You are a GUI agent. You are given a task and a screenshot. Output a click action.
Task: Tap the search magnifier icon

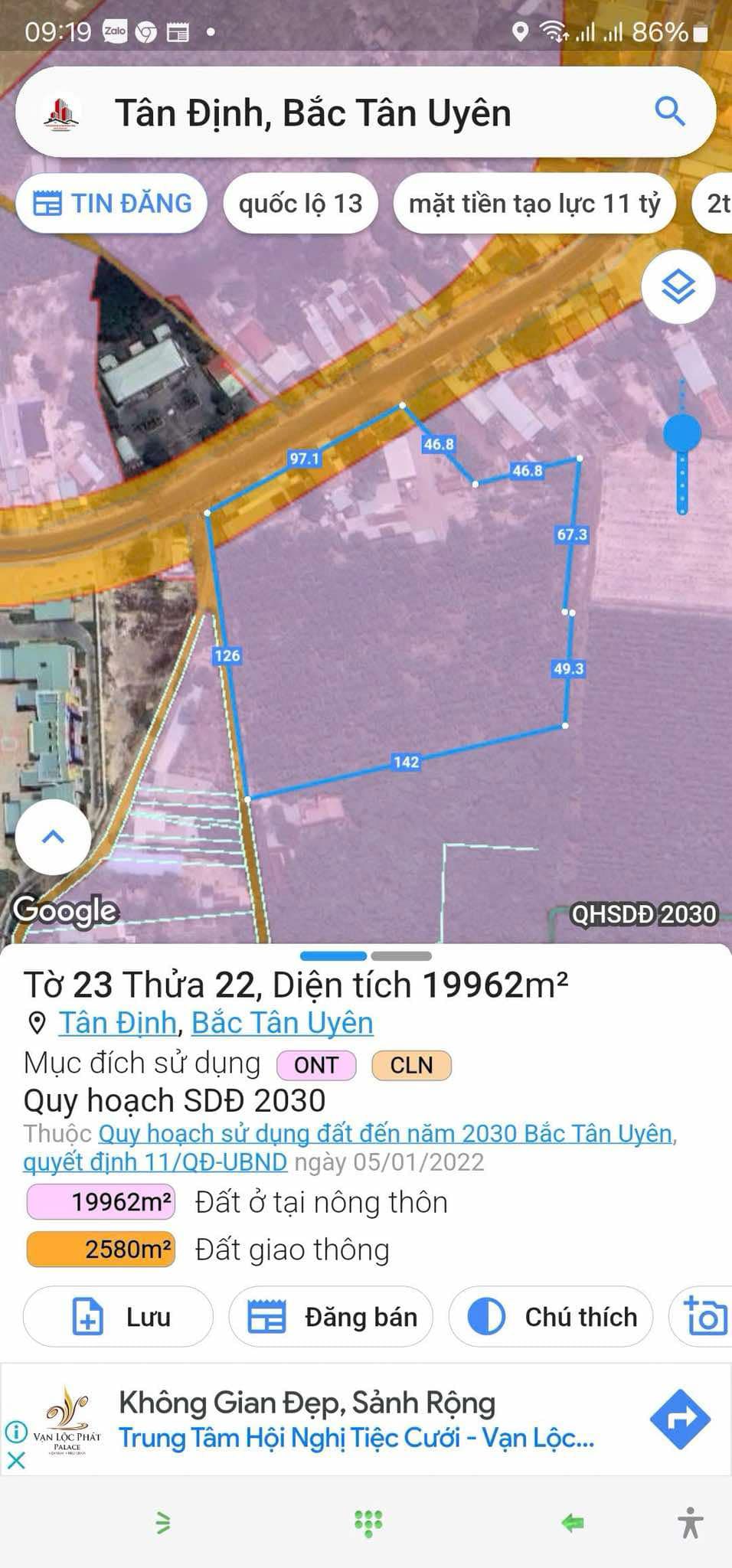point(669,112)
